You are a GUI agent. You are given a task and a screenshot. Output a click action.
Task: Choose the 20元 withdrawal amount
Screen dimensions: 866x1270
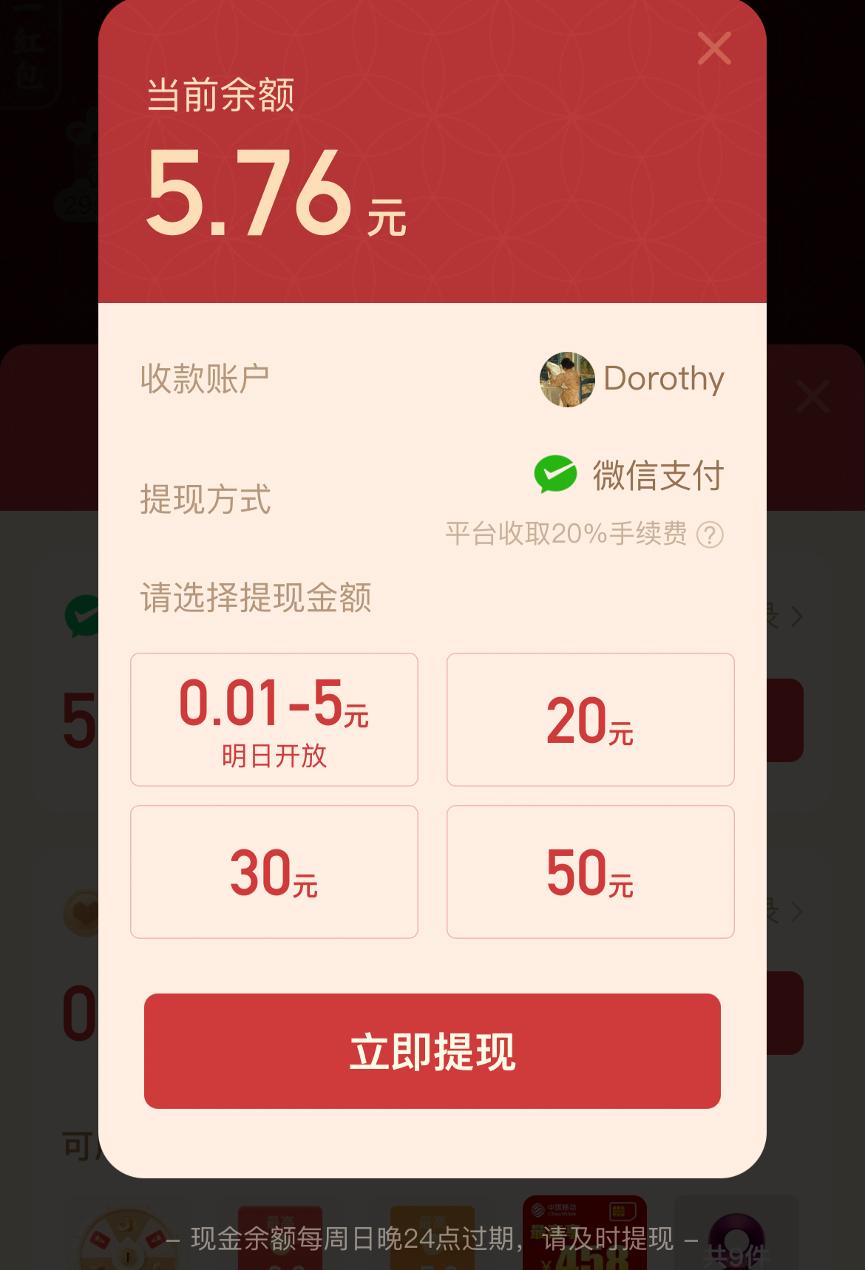(590, 719)
